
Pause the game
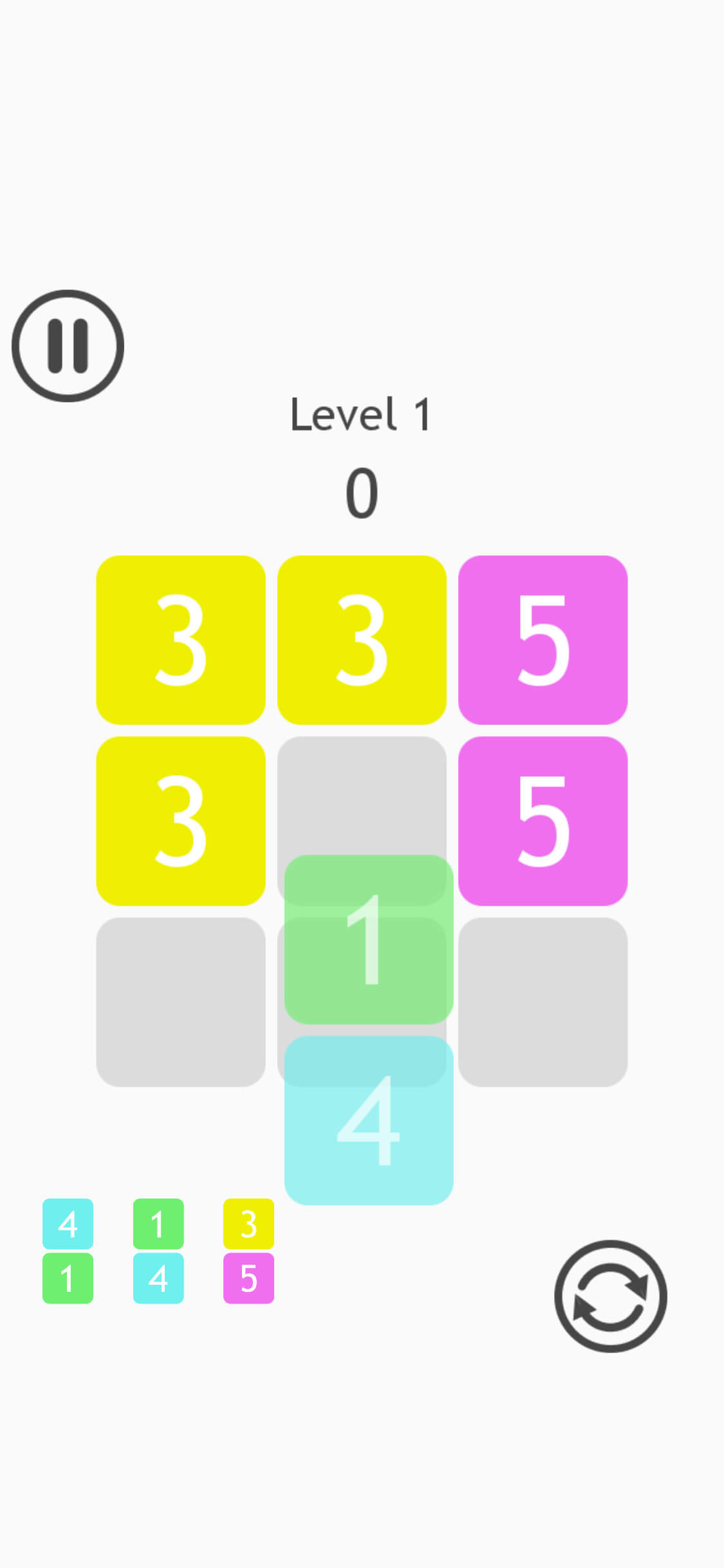68,346
